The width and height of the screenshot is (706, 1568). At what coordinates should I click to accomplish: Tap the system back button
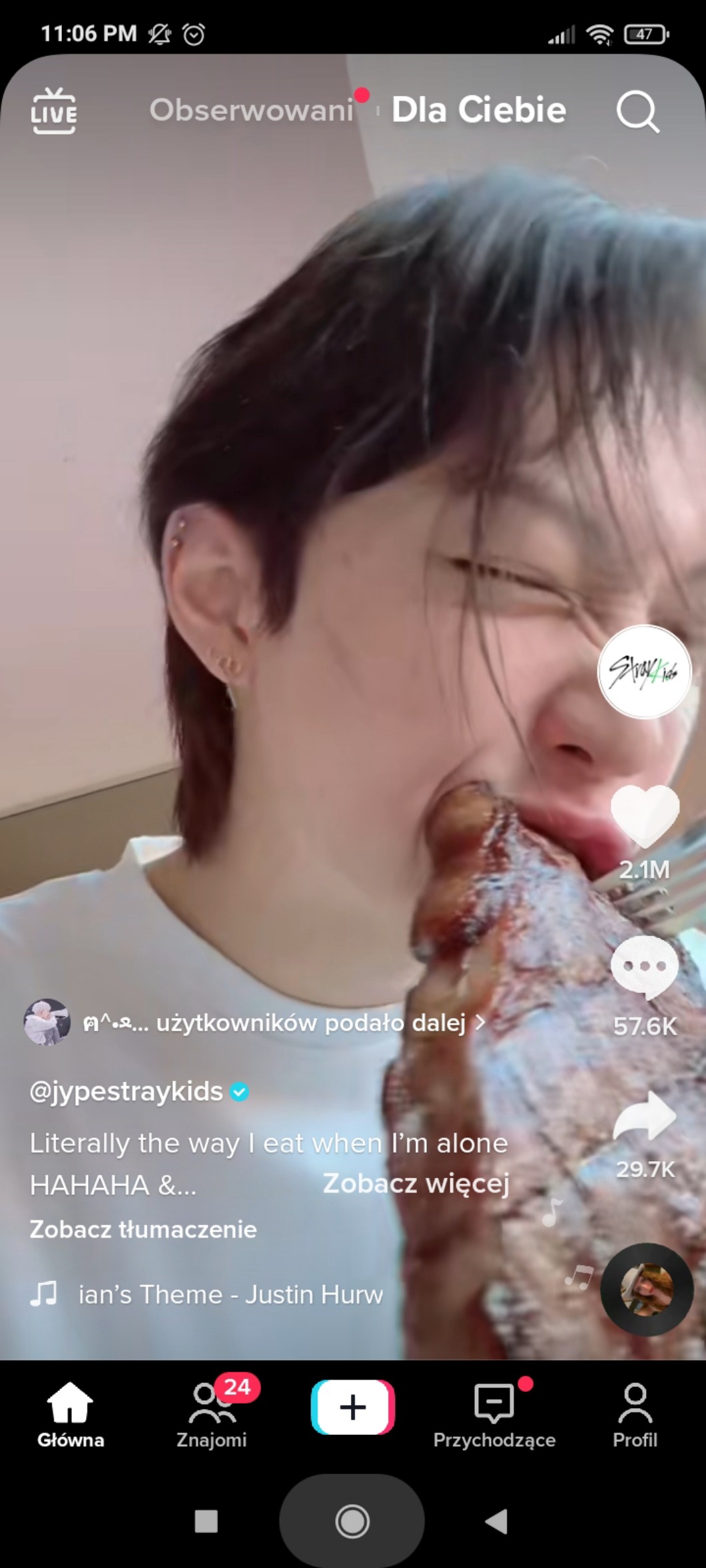click(496, 1521)
